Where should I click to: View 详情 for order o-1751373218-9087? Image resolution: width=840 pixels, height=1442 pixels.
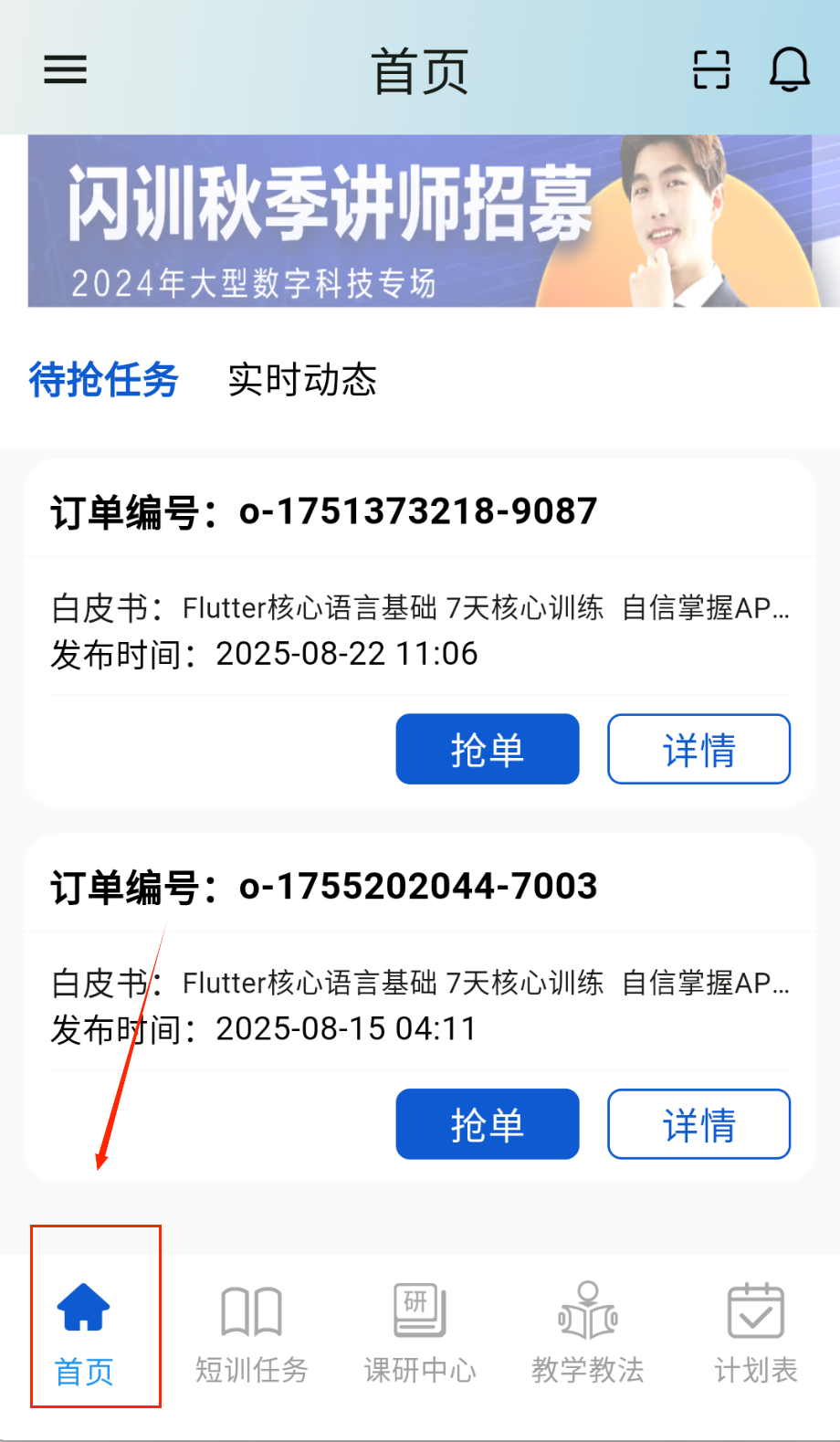(698, 749)
